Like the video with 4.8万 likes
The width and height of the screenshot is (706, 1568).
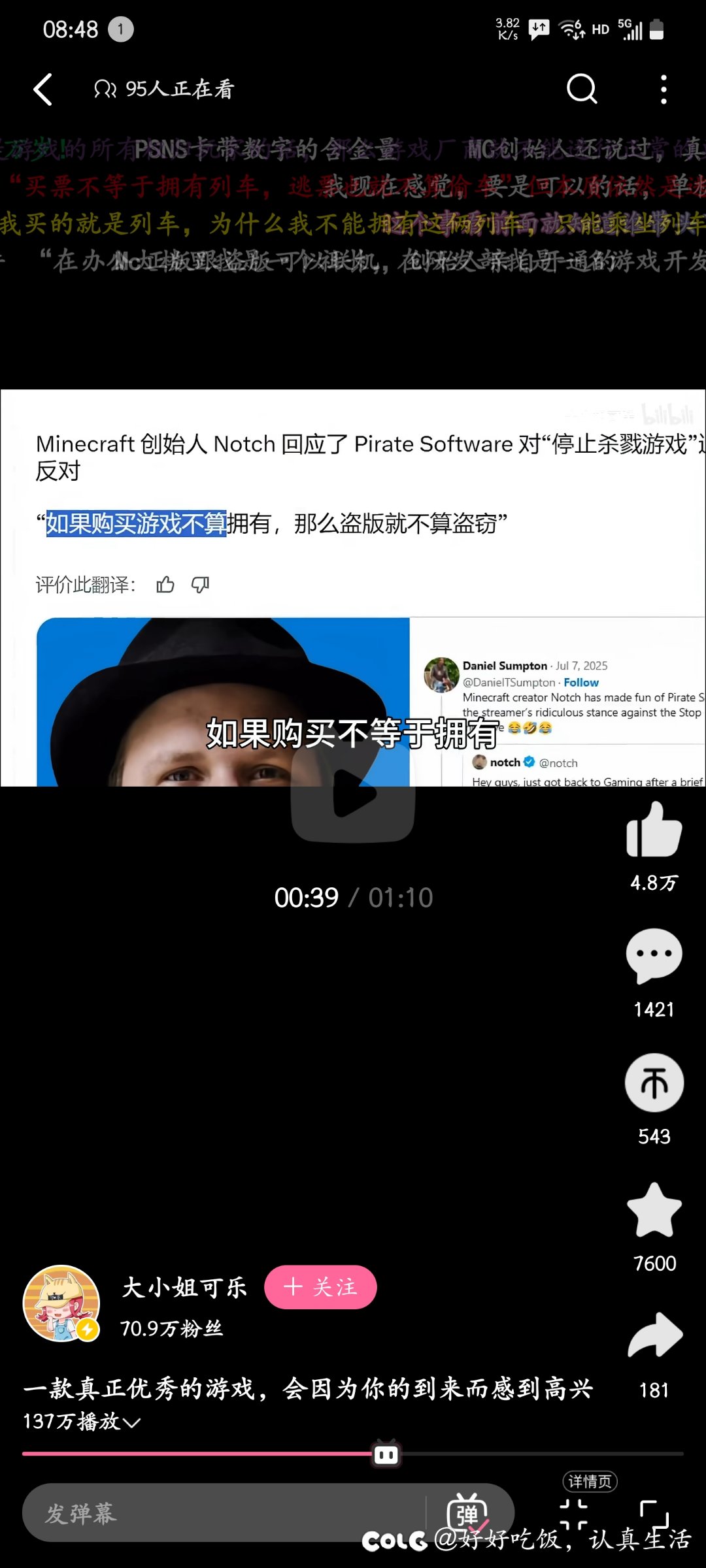click(x=654, y=831)
